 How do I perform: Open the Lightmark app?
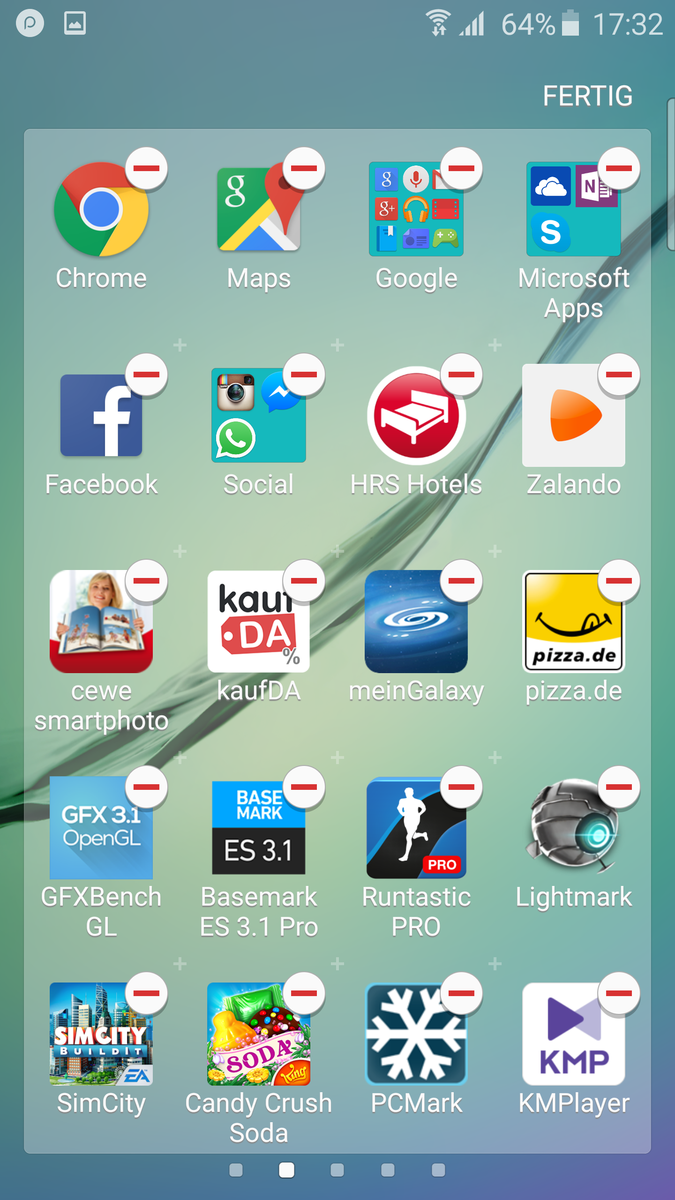click(573, 828)
